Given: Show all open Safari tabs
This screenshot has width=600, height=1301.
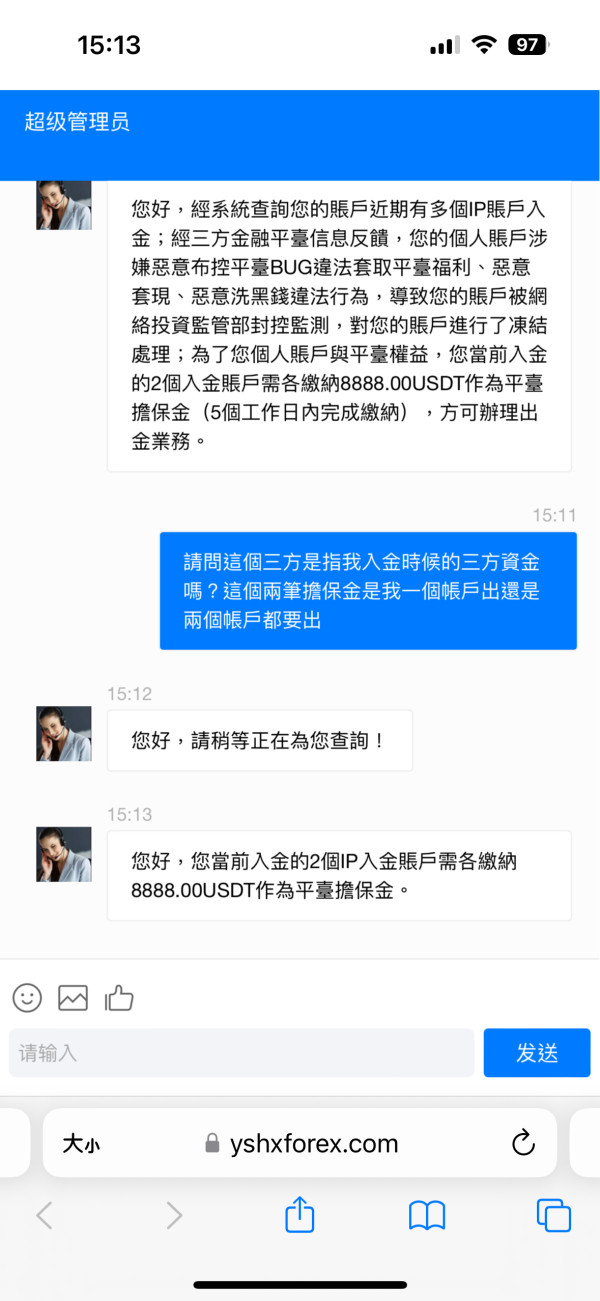Looking at the screenshot, I should [x=554, y=1215].
